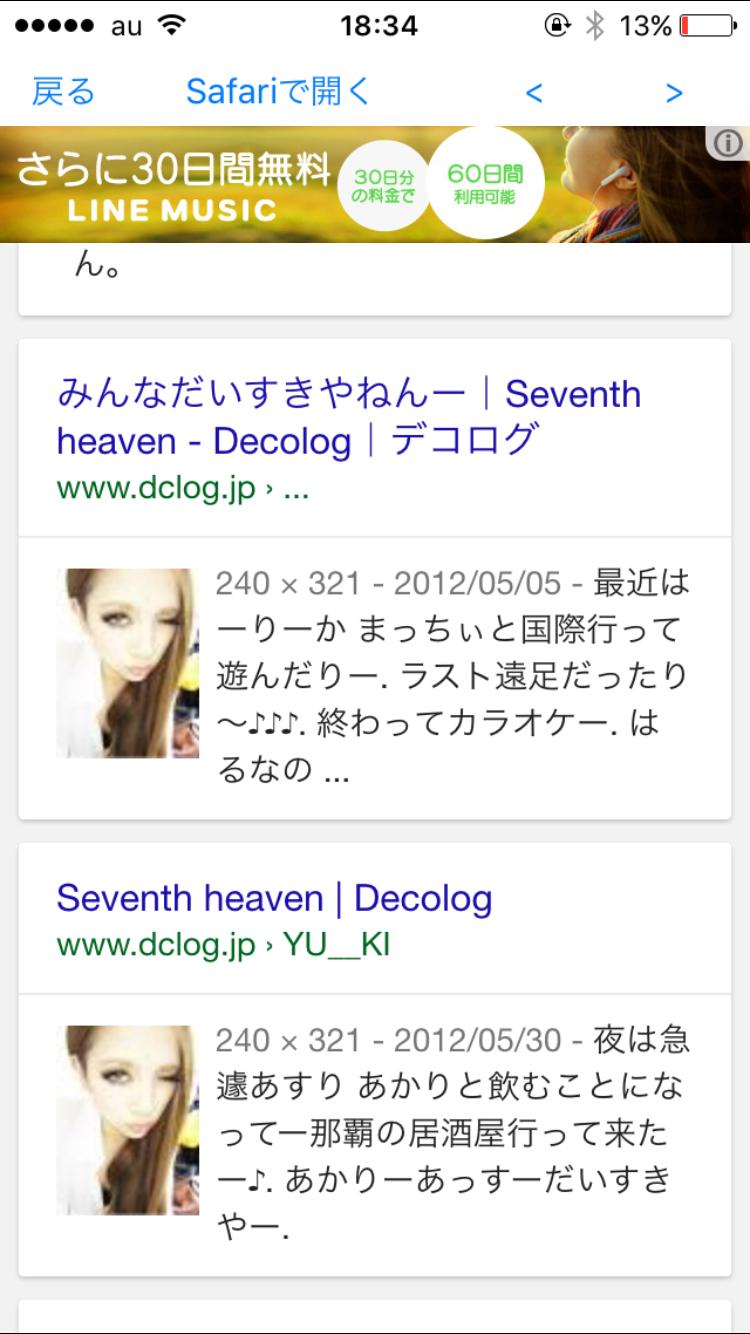
Task: Tap the thumbnail dated 2012/05/05
Action: click(x=127, y=663)
